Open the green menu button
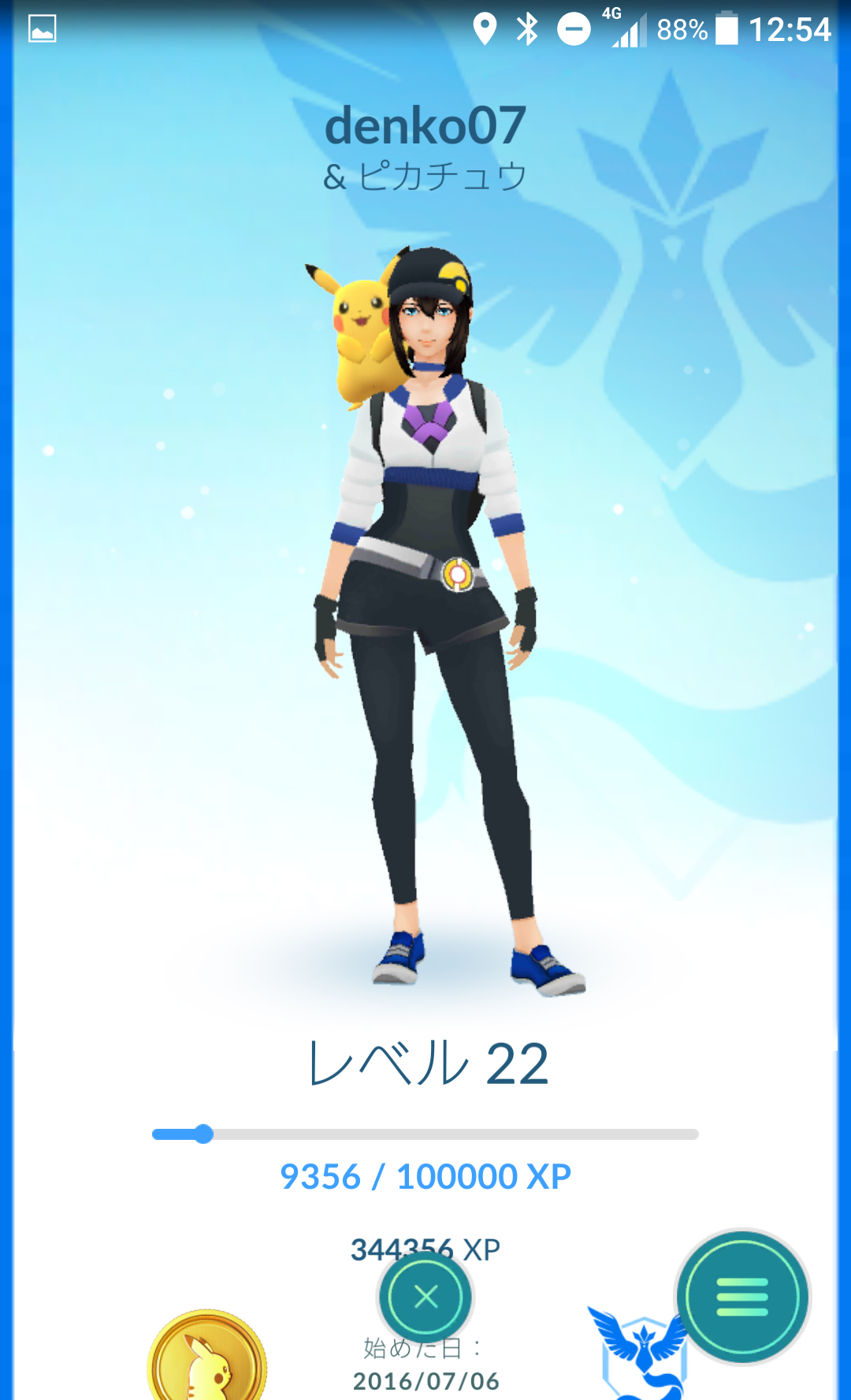Viewport: 851px width, 1400px height. coord(742,1297)
